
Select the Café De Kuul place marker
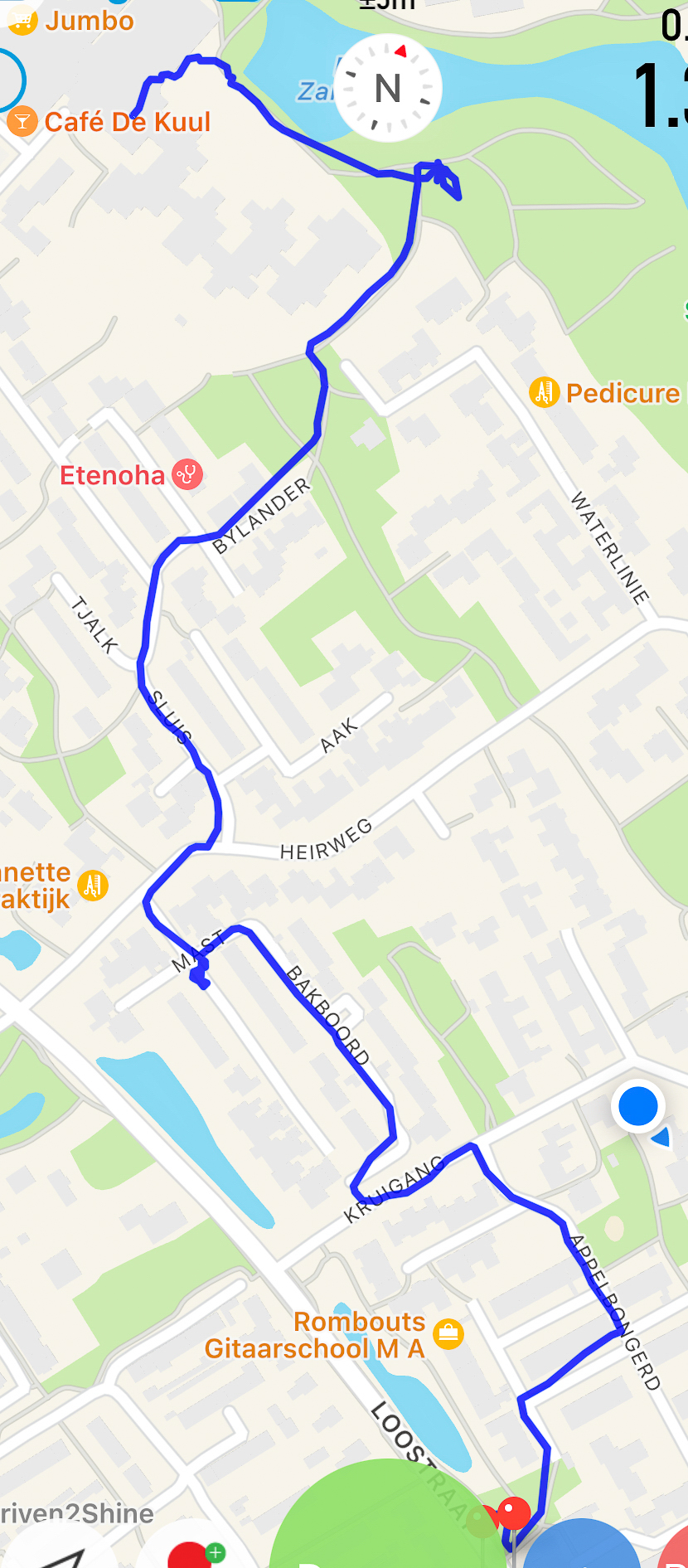[x=22, y=122]
